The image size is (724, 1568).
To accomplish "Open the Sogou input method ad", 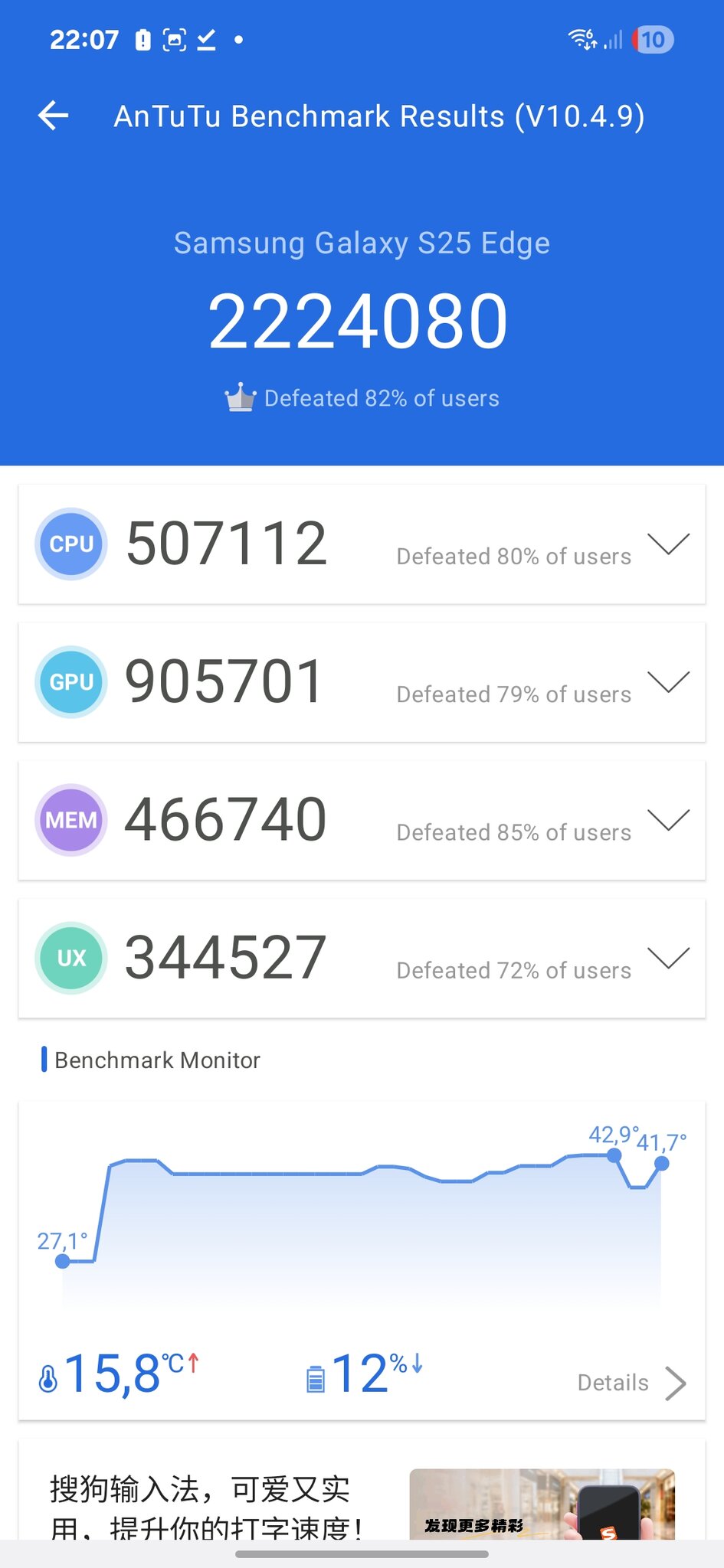I will [x=362, y=1493].
